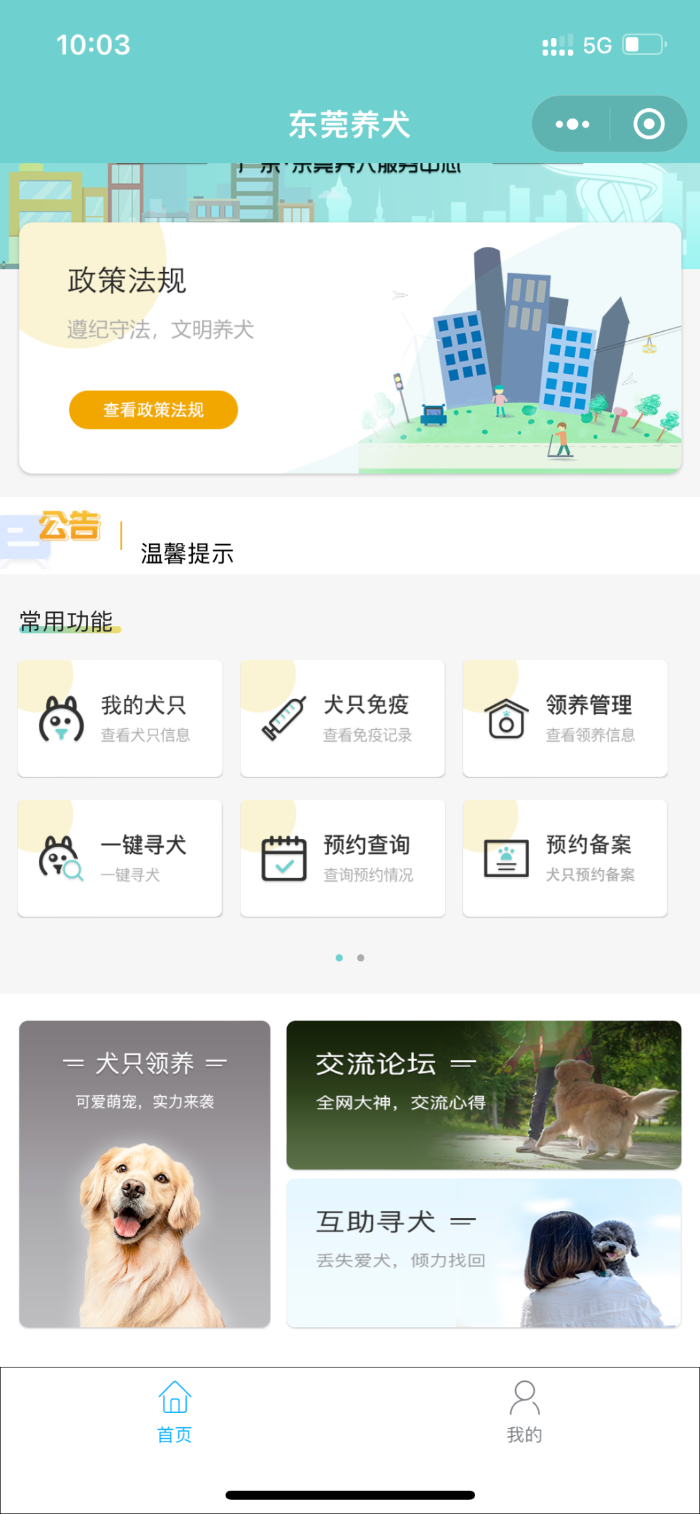Open the mini program more options menu

(x=572, y=125)
